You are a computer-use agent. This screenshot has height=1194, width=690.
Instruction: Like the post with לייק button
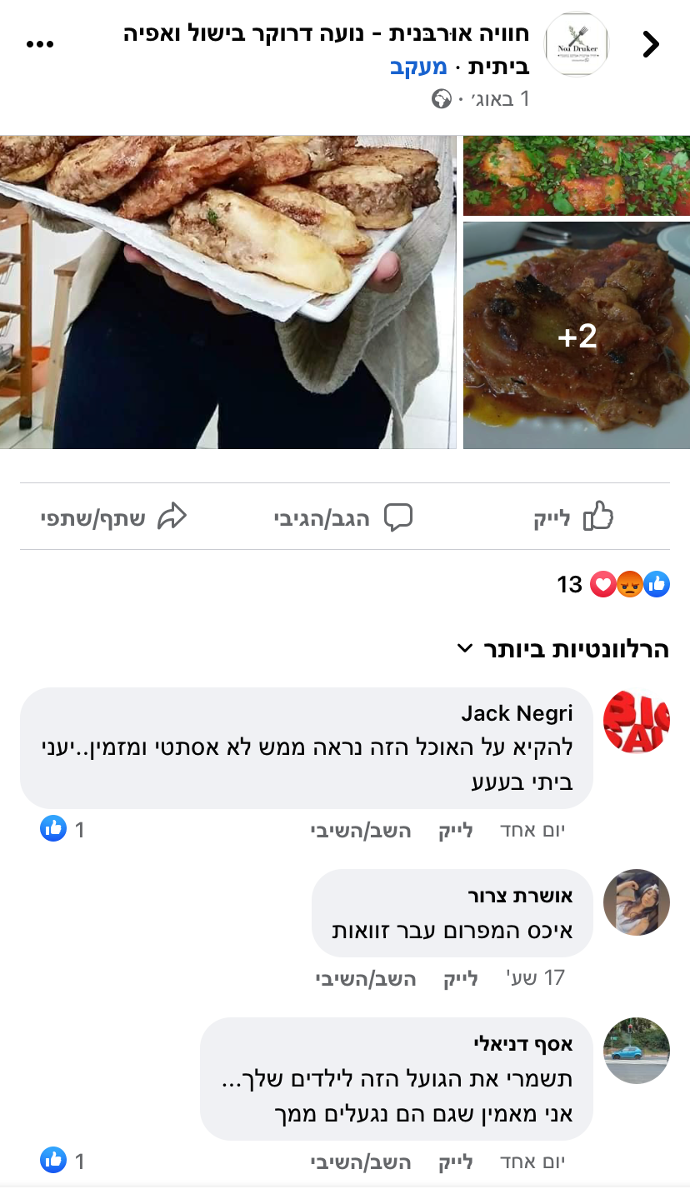tap(573, 517)
